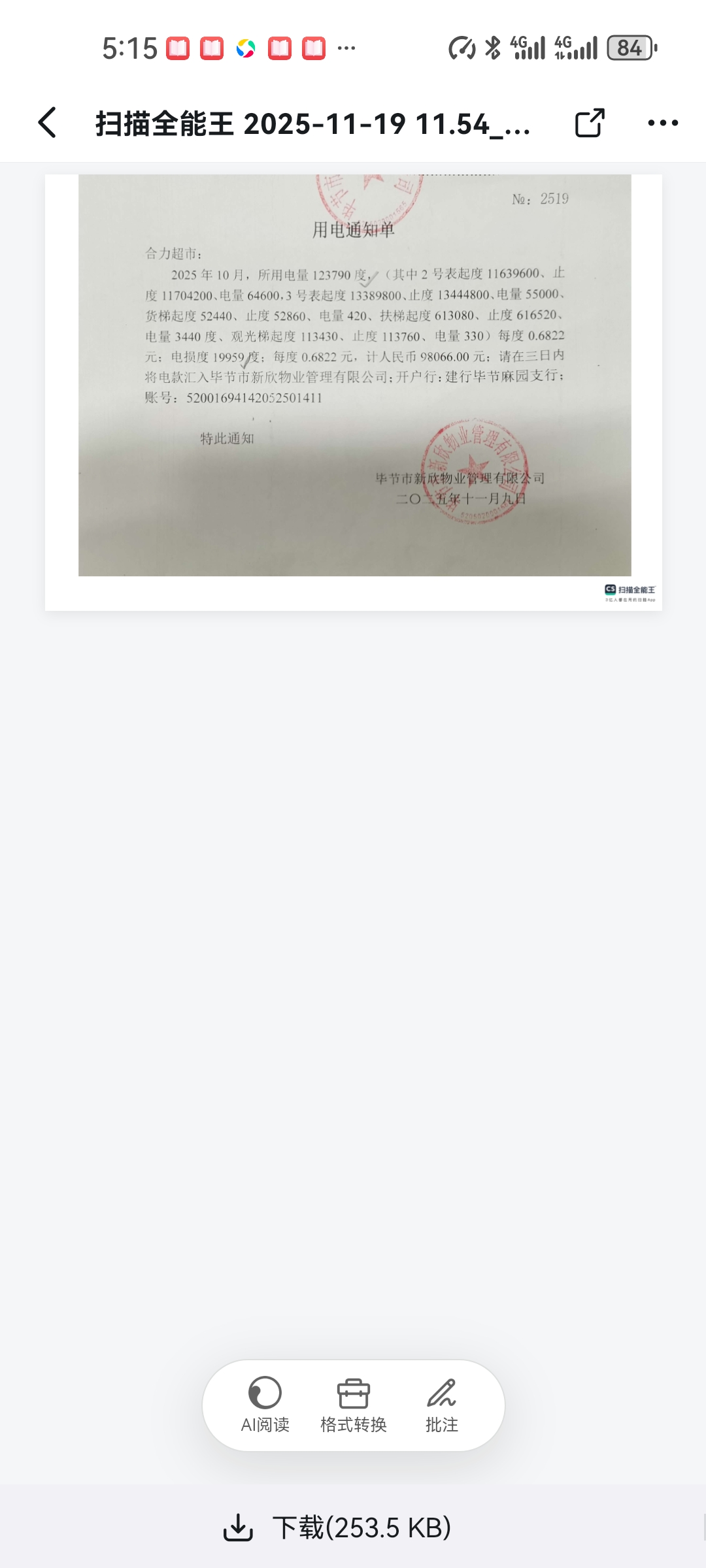Go back using the top-left arrow
706x1568 pixels.
coord(47,123)
